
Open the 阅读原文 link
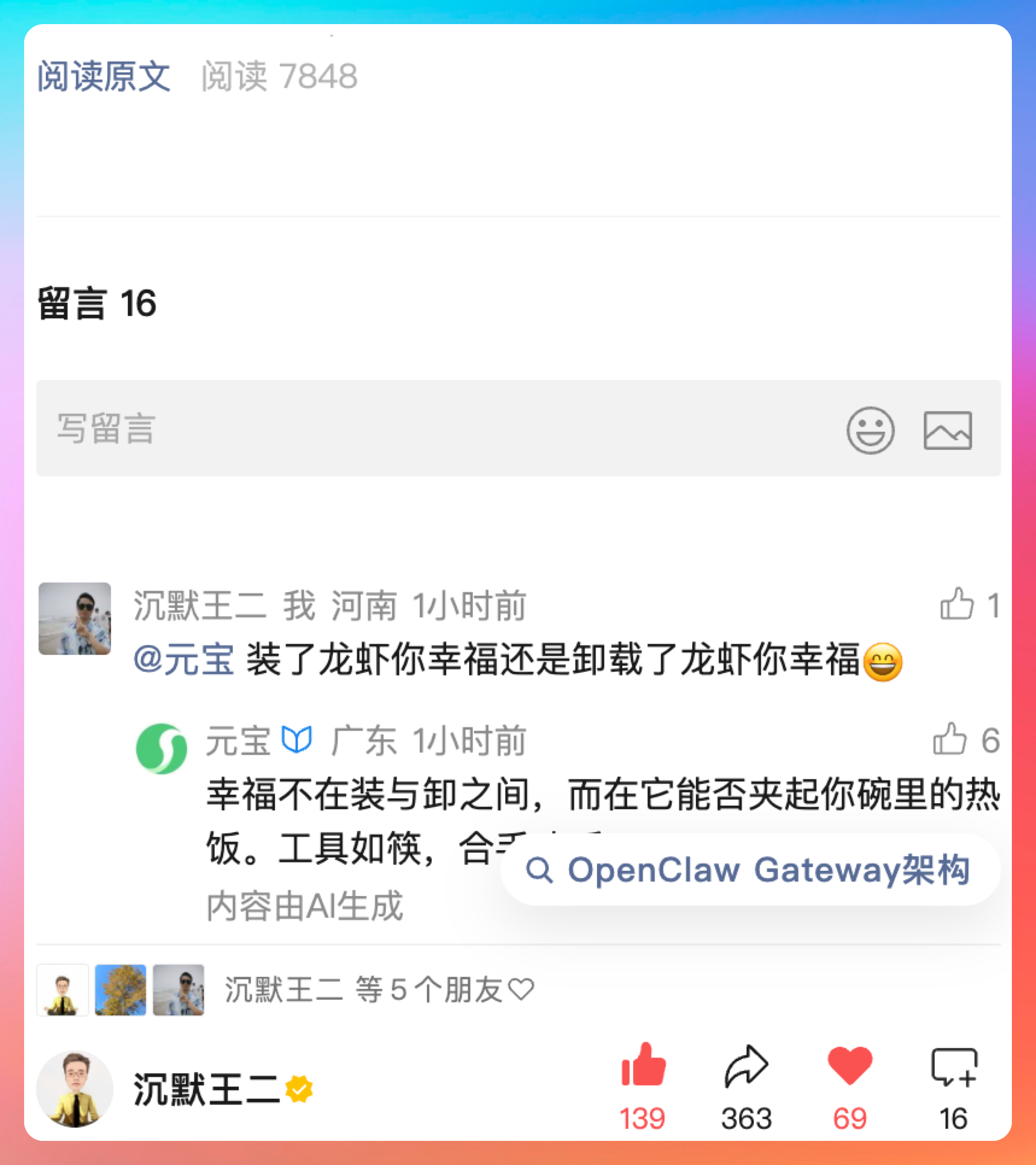[104, 77]
